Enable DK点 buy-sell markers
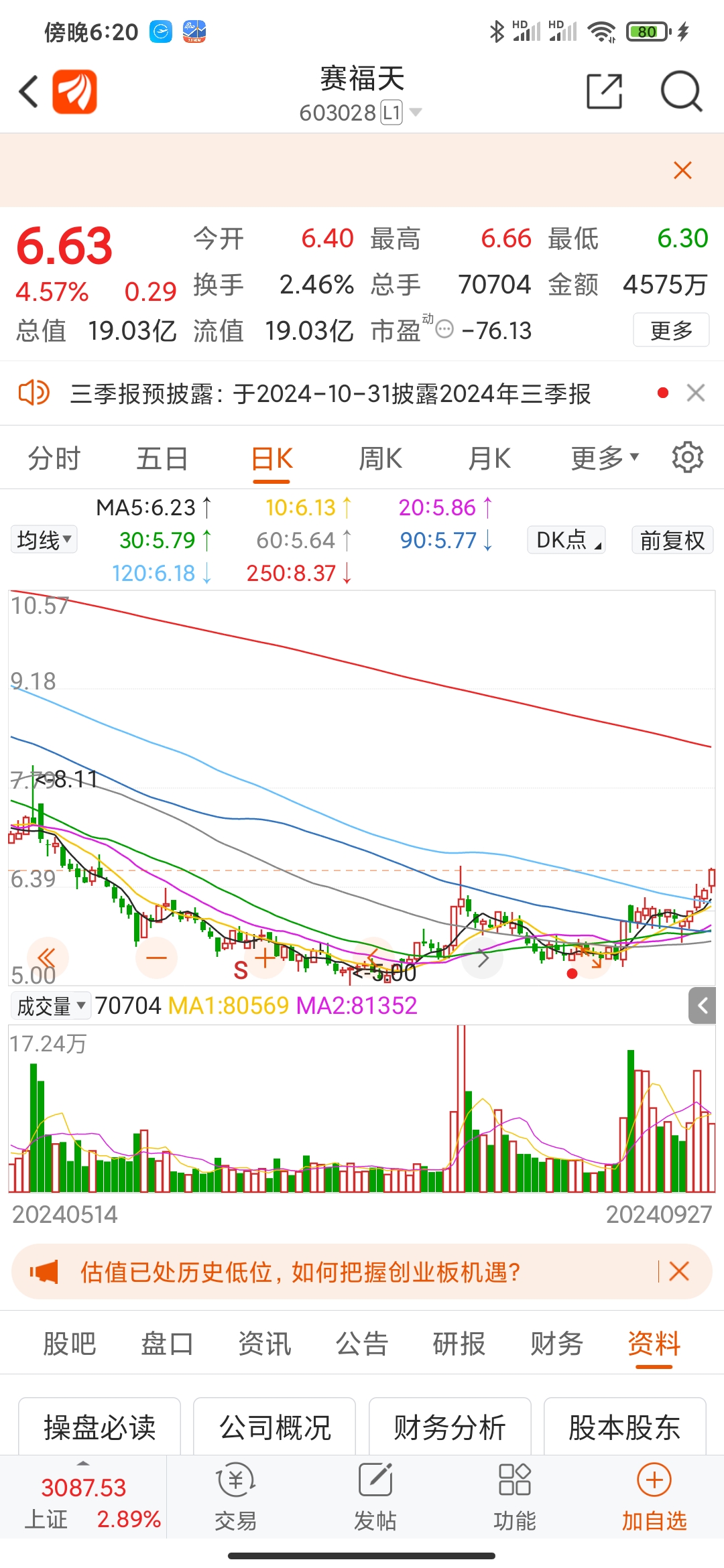This screenshot has height=1568, width=724. click(565, 540)
